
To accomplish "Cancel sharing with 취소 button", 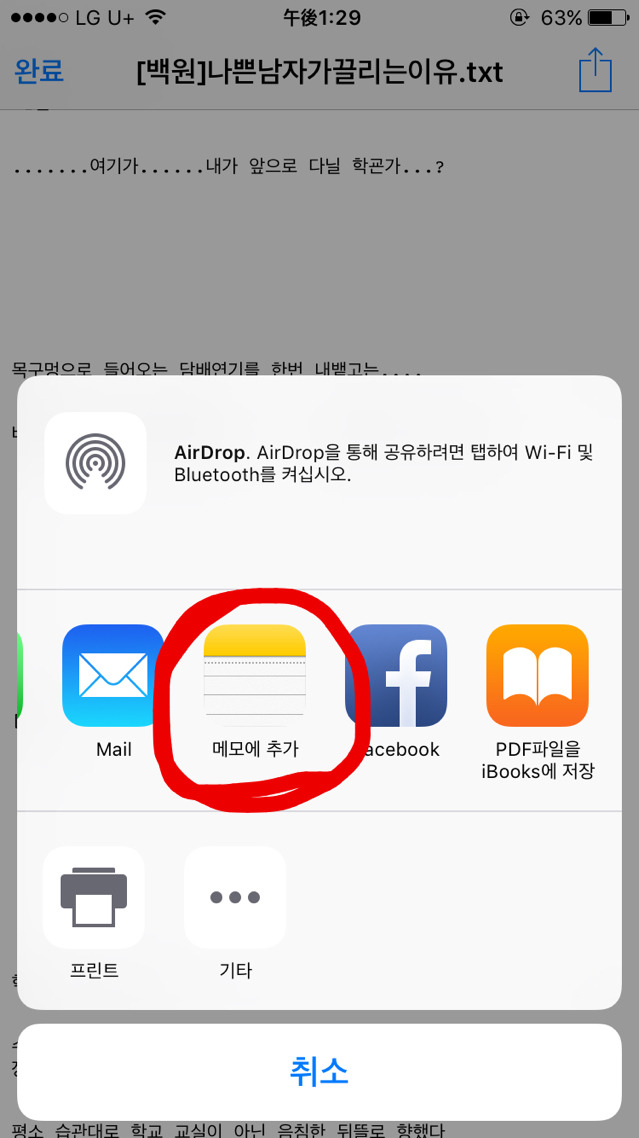I will [319, 1071].
